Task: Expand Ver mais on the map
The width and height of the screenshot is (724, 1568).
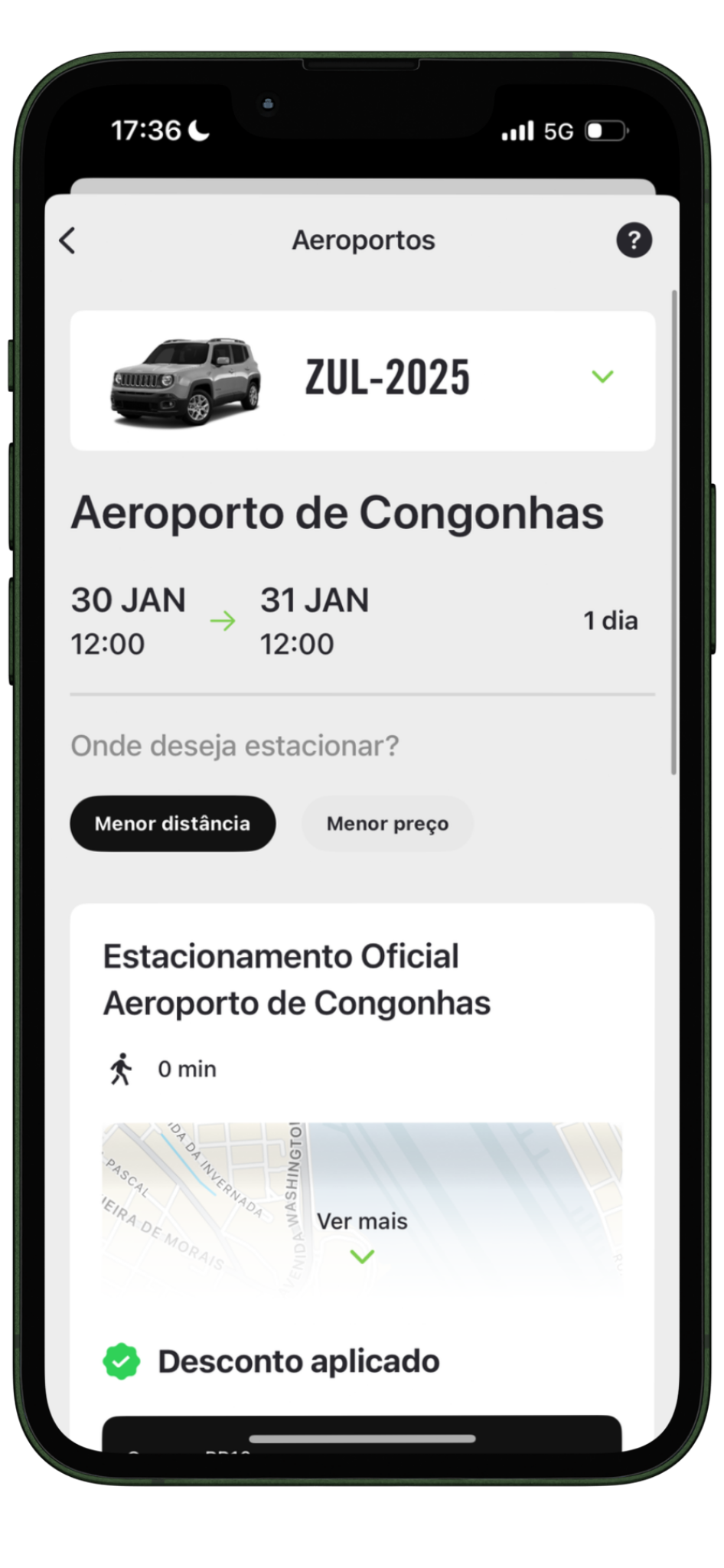Action: coord(362,1234)
